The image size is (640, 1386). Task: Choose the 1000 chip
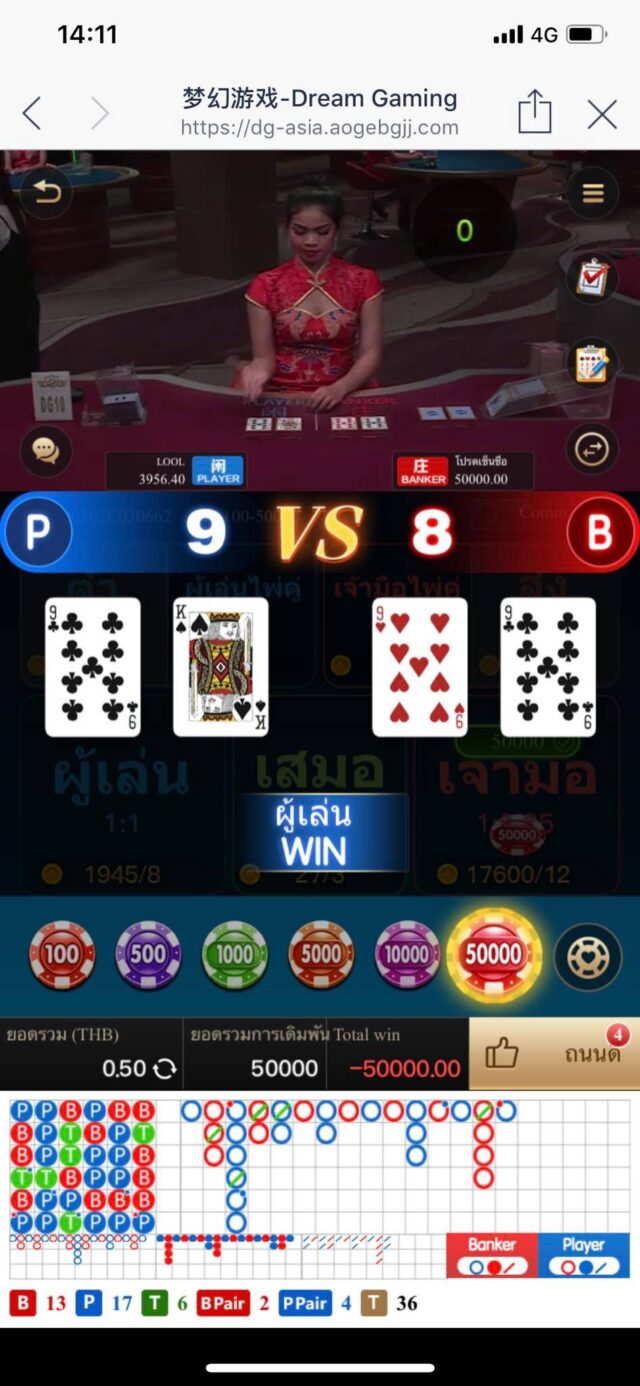[x=235, y=955]
